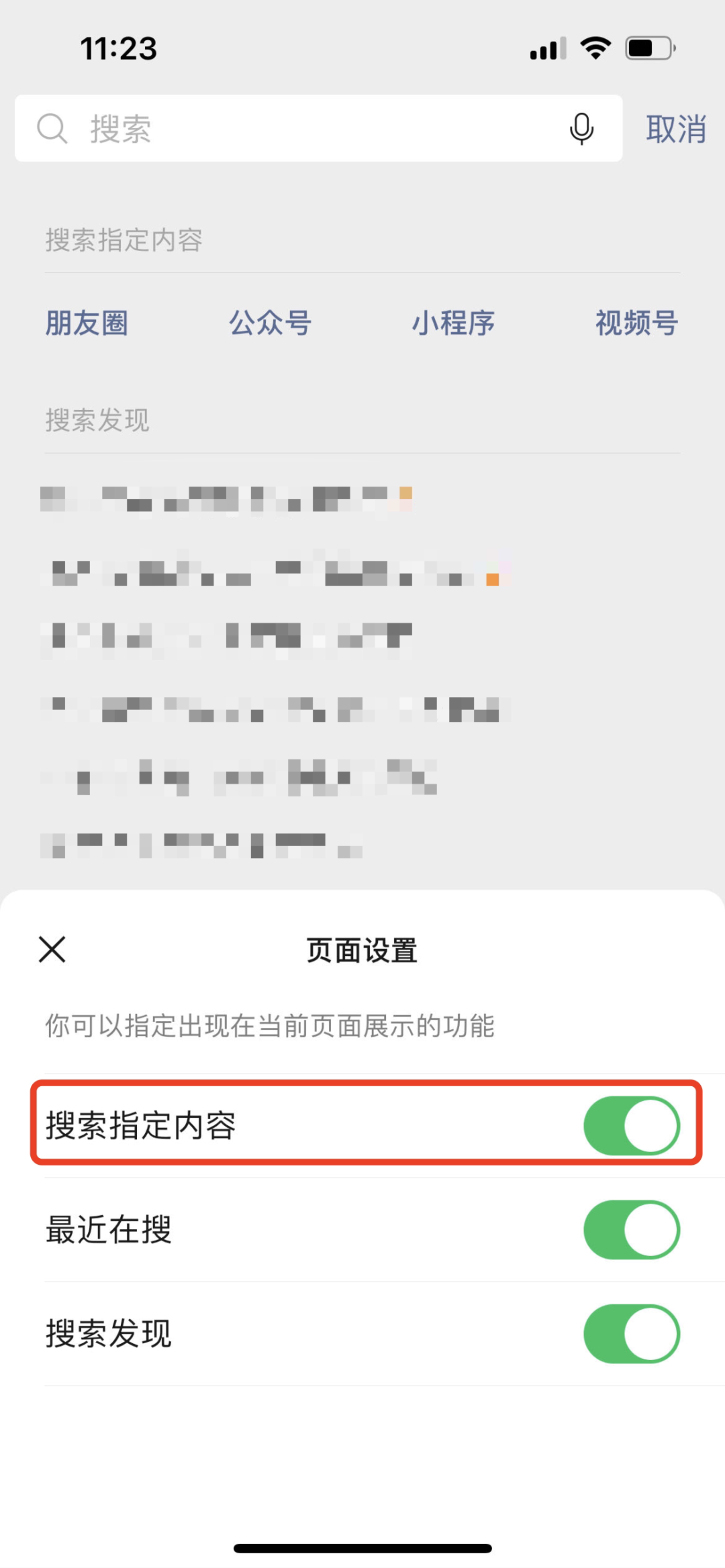Screen dimensions: 725x1568
Task: Tap 取消 to cancel search
Action: tap(675, 128)
